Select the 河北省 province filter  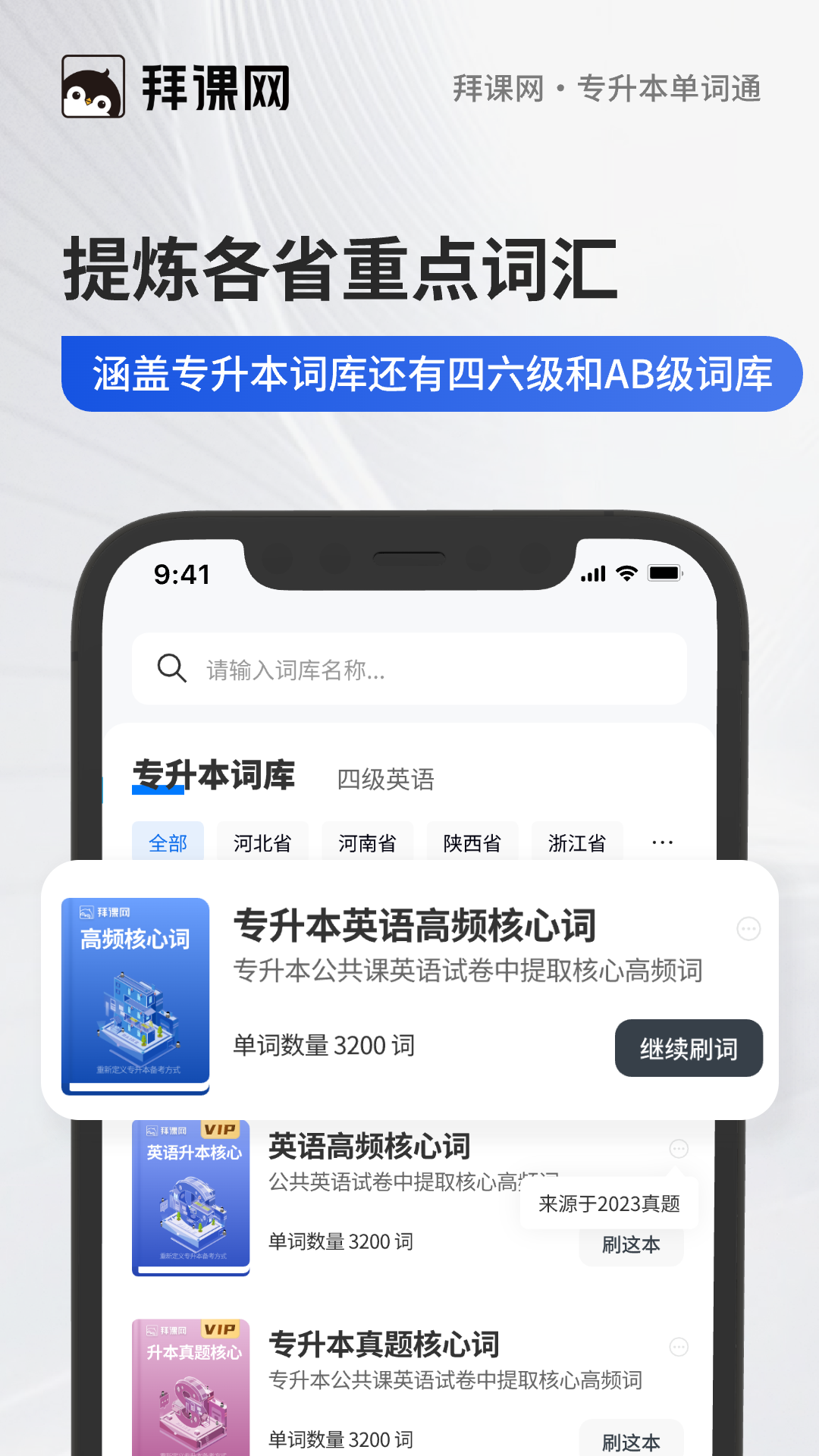[263, 843]
